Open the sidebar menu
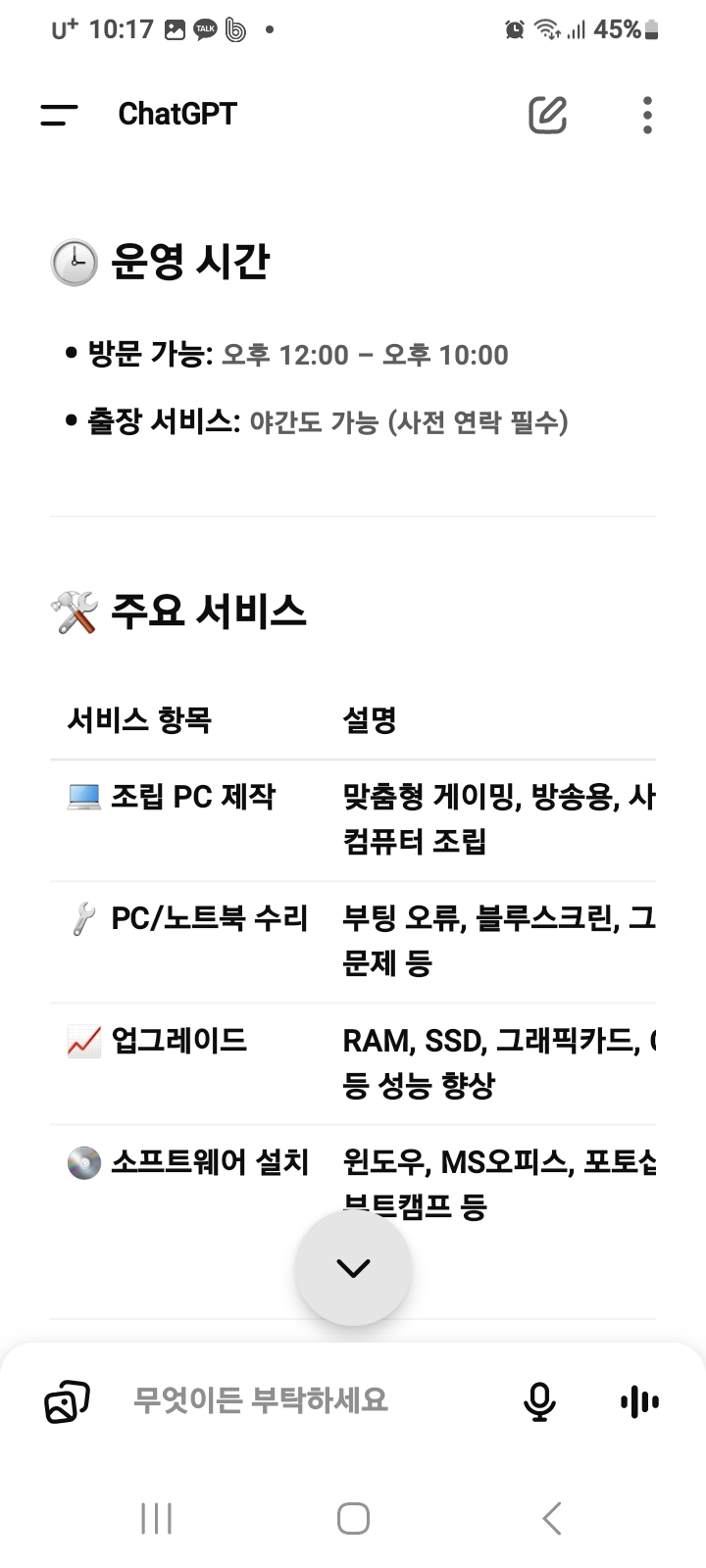Viewport: 706px width, 1568px height. (x=59, y=115)
